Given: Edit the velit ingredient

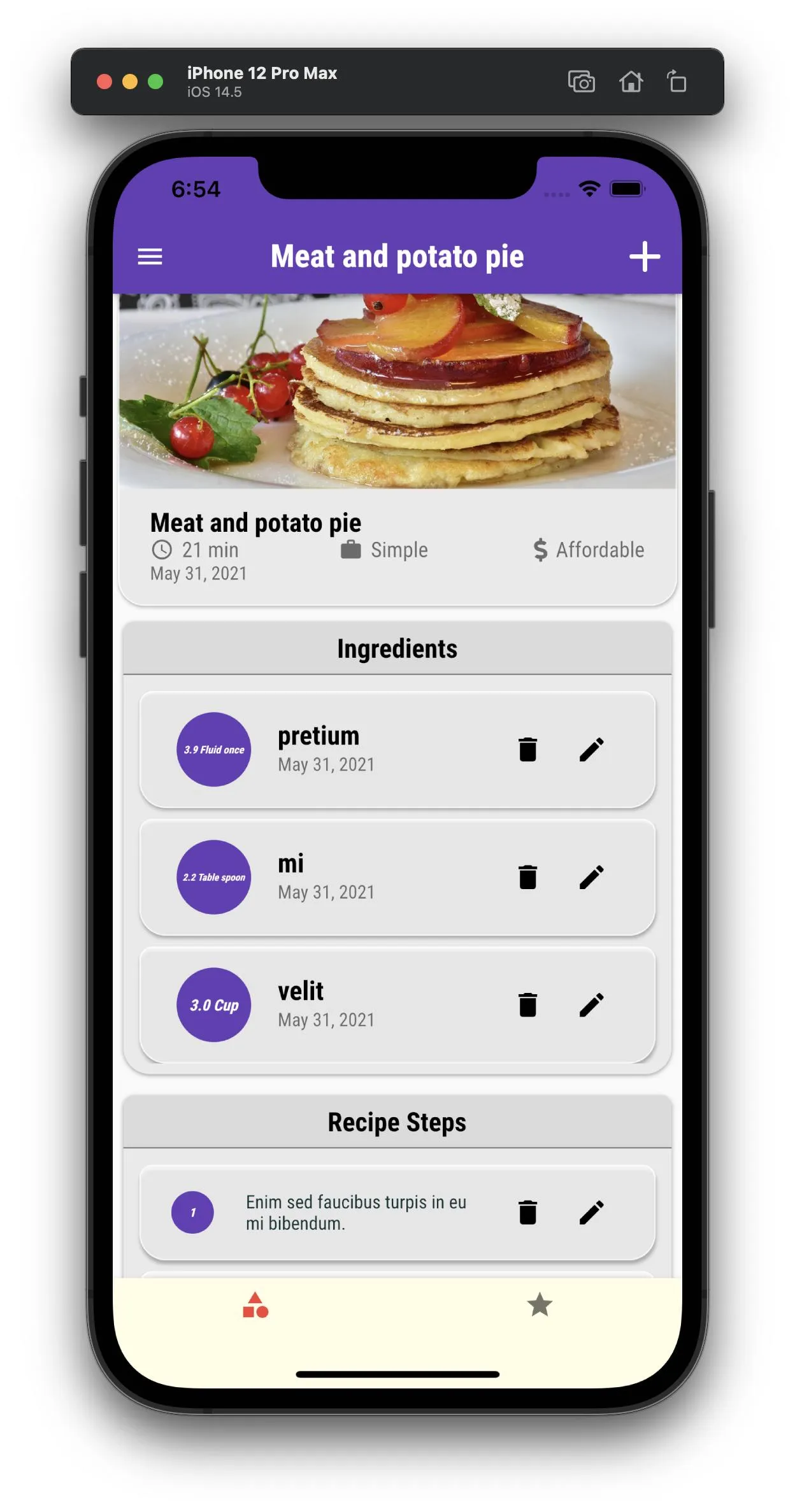Looking at the screenshot, I should [x=591, y=1005].
